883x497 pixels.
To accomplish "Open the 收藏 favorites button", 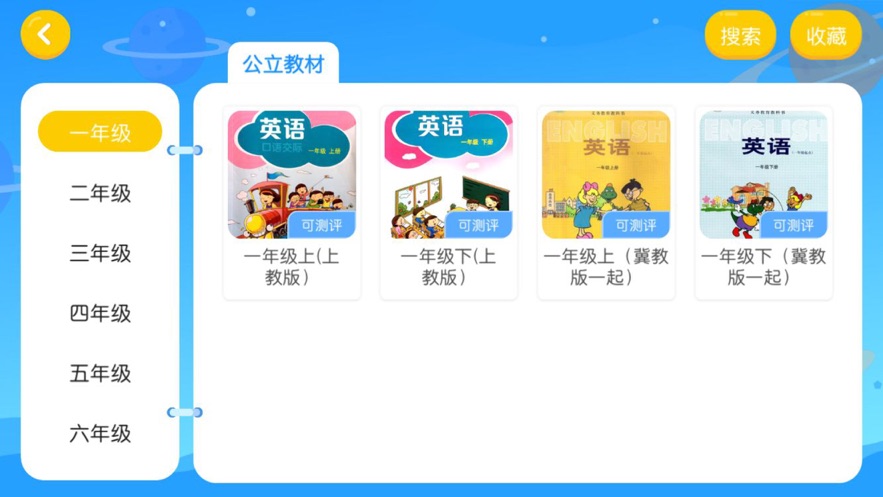I will pyautogui.click(x=826, y=36).
